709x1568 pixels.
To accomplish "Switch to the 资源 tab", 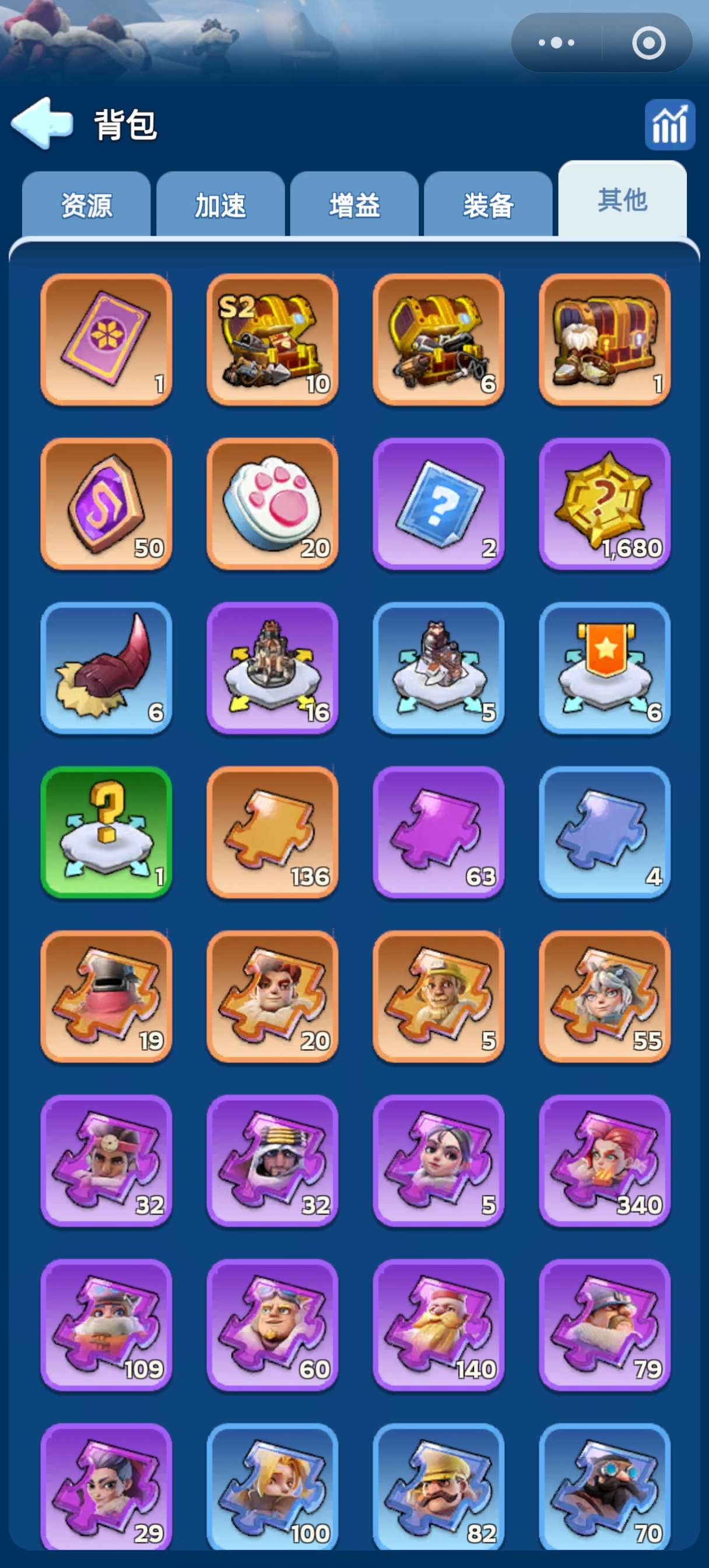I will [86, 205].
